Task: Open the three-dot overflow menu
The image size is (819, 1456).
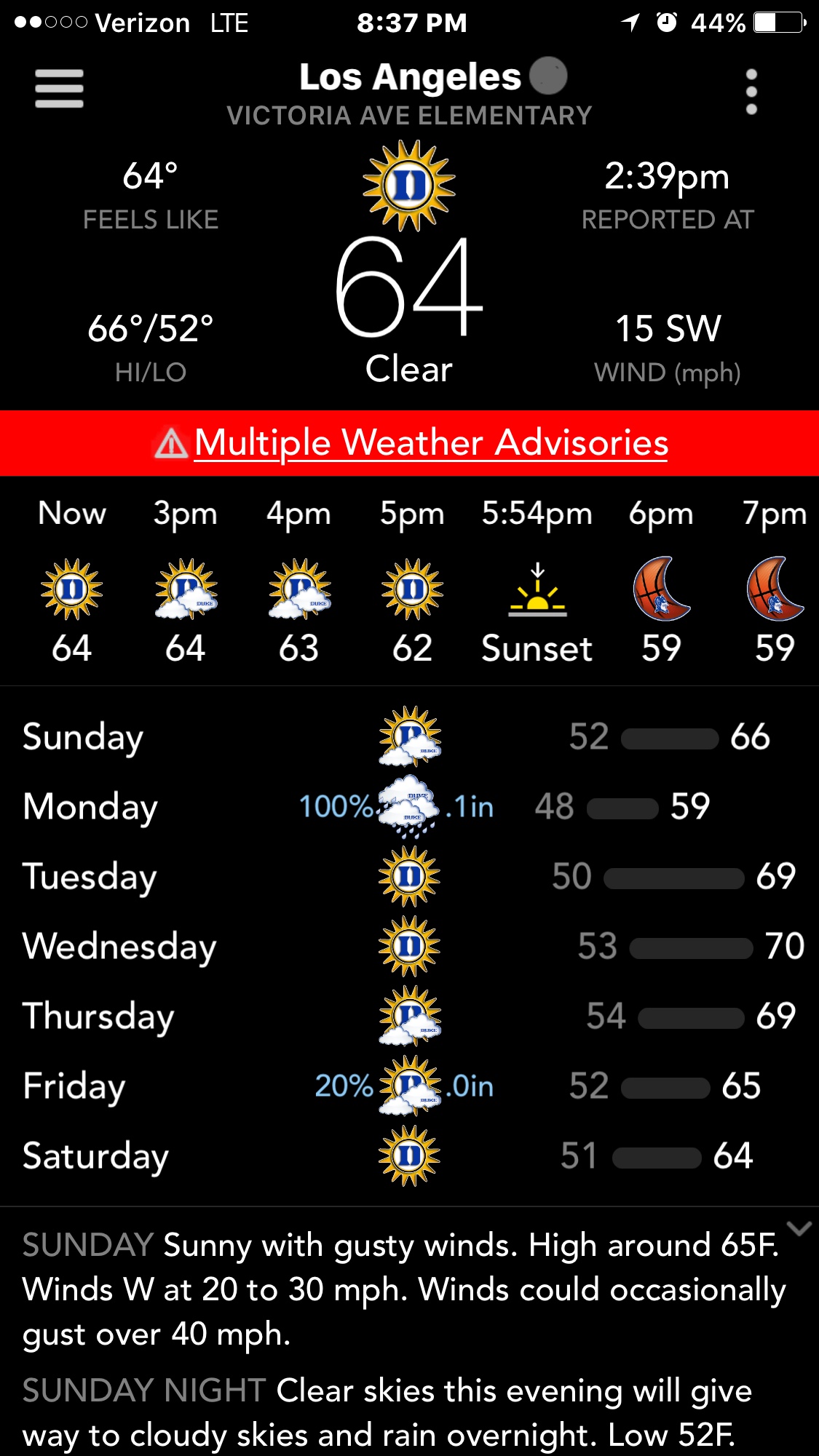Action: [751, 92]
